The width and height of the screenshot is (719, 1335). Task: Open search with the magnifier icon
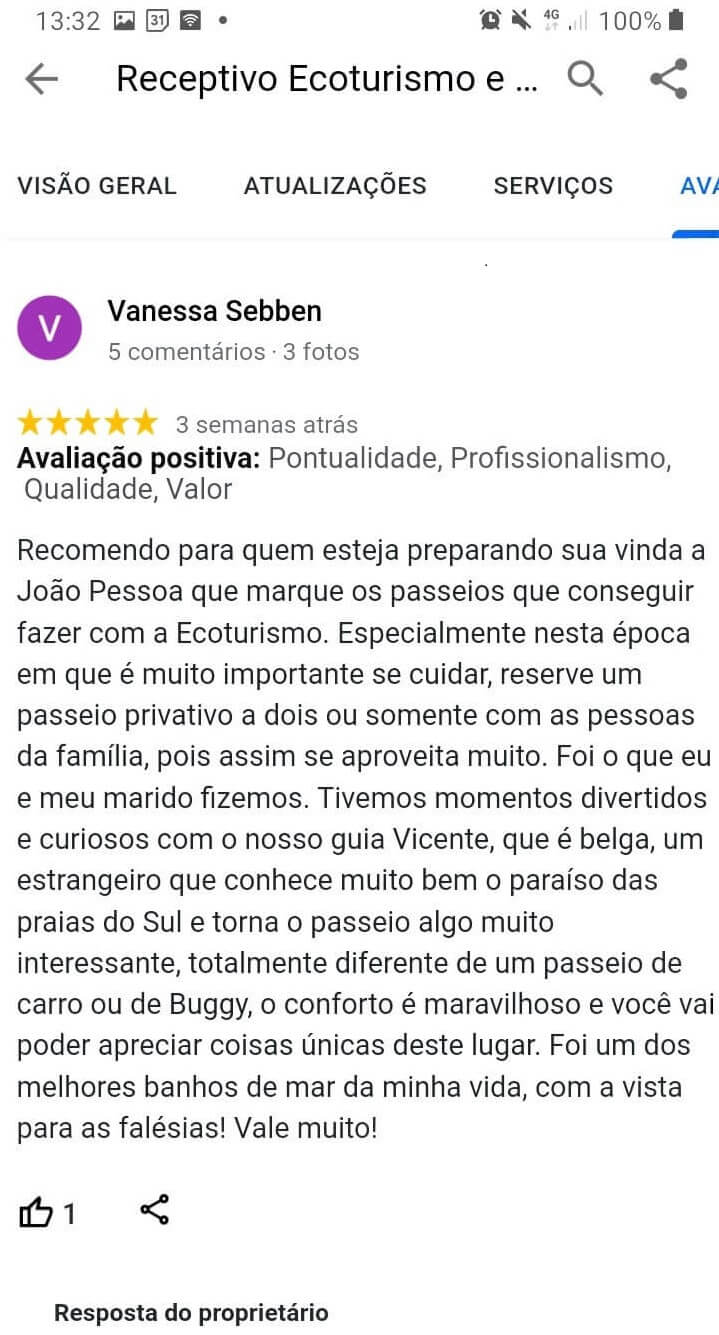[x=586, y=79]
